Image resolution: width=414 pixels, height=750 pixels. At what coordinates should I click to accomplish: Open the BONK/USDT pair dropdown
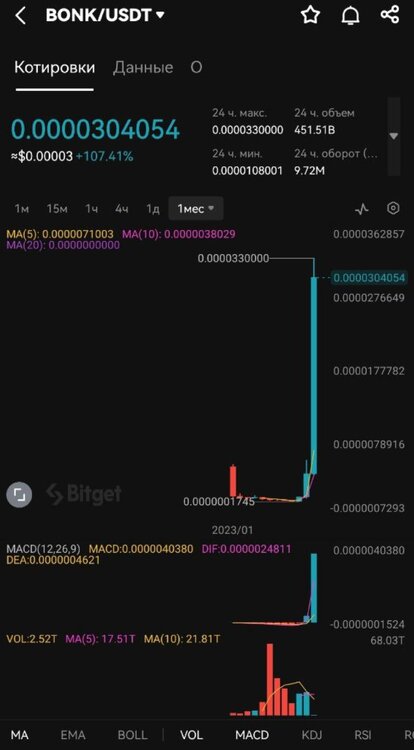105,15
